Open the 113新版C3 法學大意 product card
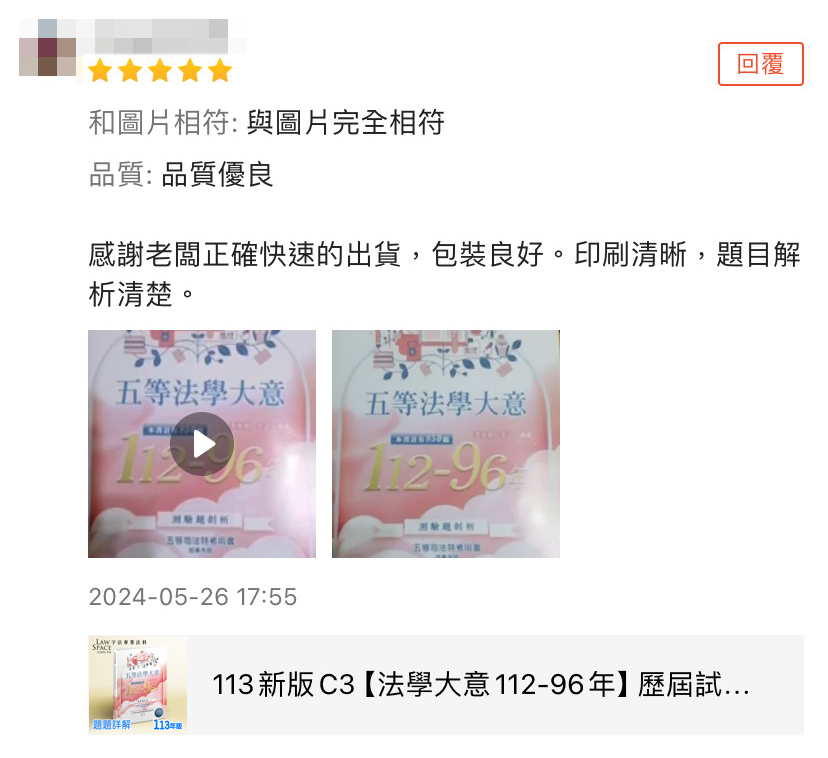 click(446, 685)
